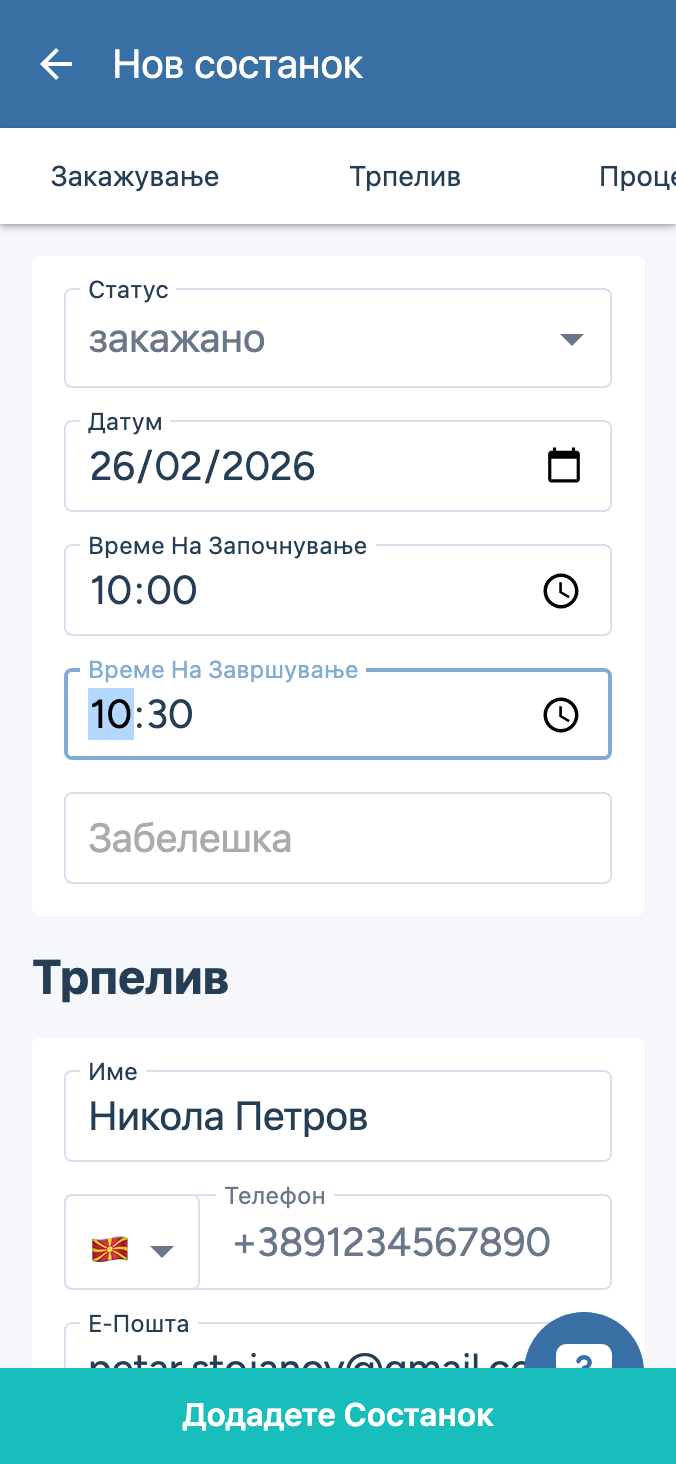
Task: Focus the Забелешка note field
Action: (338, 838)
